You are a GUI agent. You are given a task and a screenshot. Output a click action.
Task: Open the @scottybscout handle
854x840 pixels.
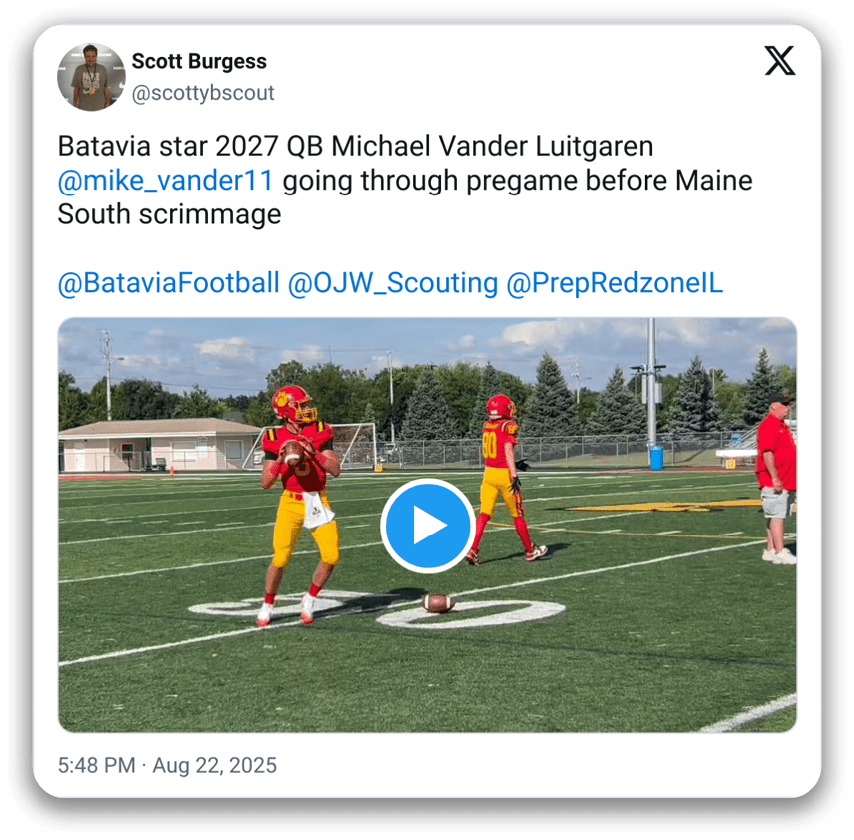pos(203,93)
